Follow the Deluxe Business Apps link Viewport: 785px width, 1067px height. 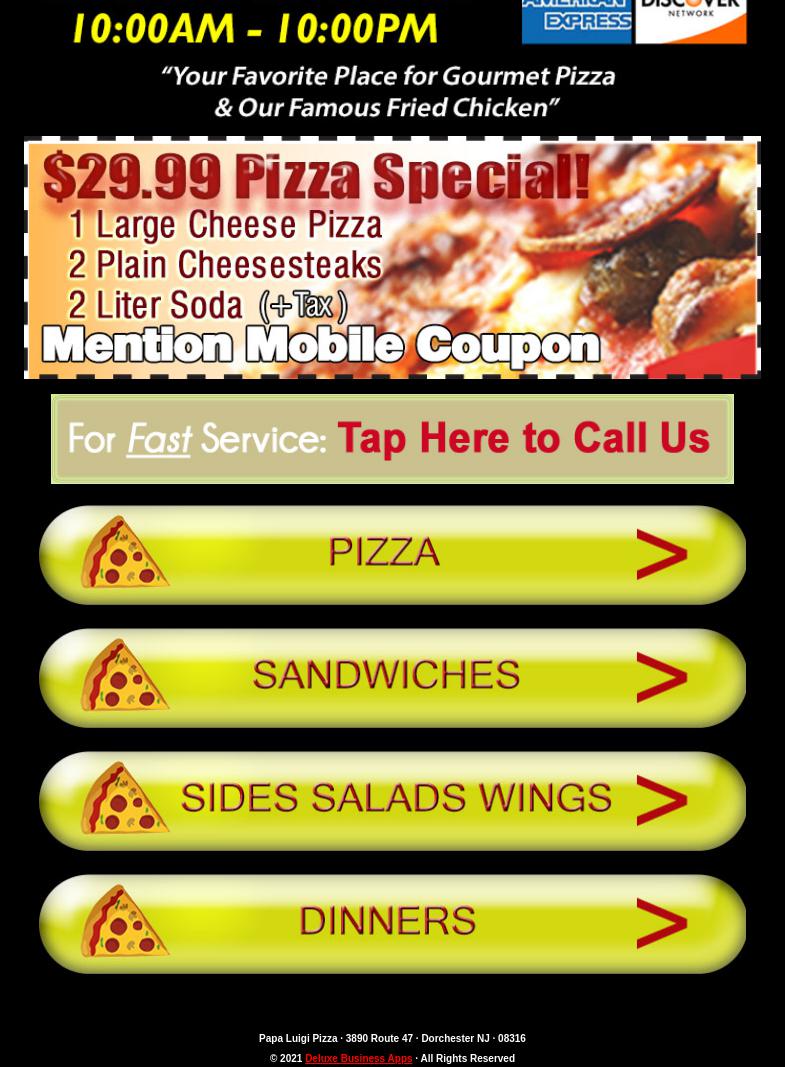click(x=358, y=1058)
